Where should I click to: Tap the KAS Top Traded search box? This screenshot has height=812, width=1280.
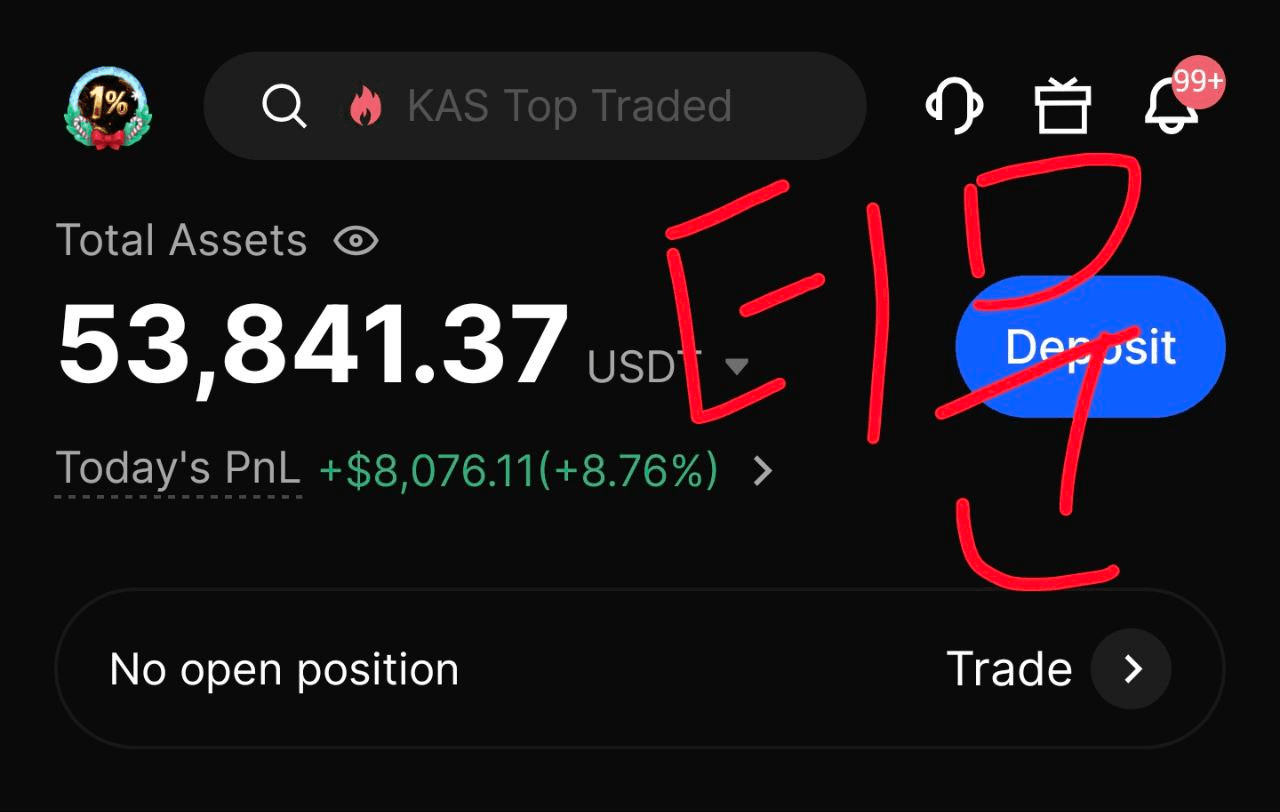tap(534, 106)
